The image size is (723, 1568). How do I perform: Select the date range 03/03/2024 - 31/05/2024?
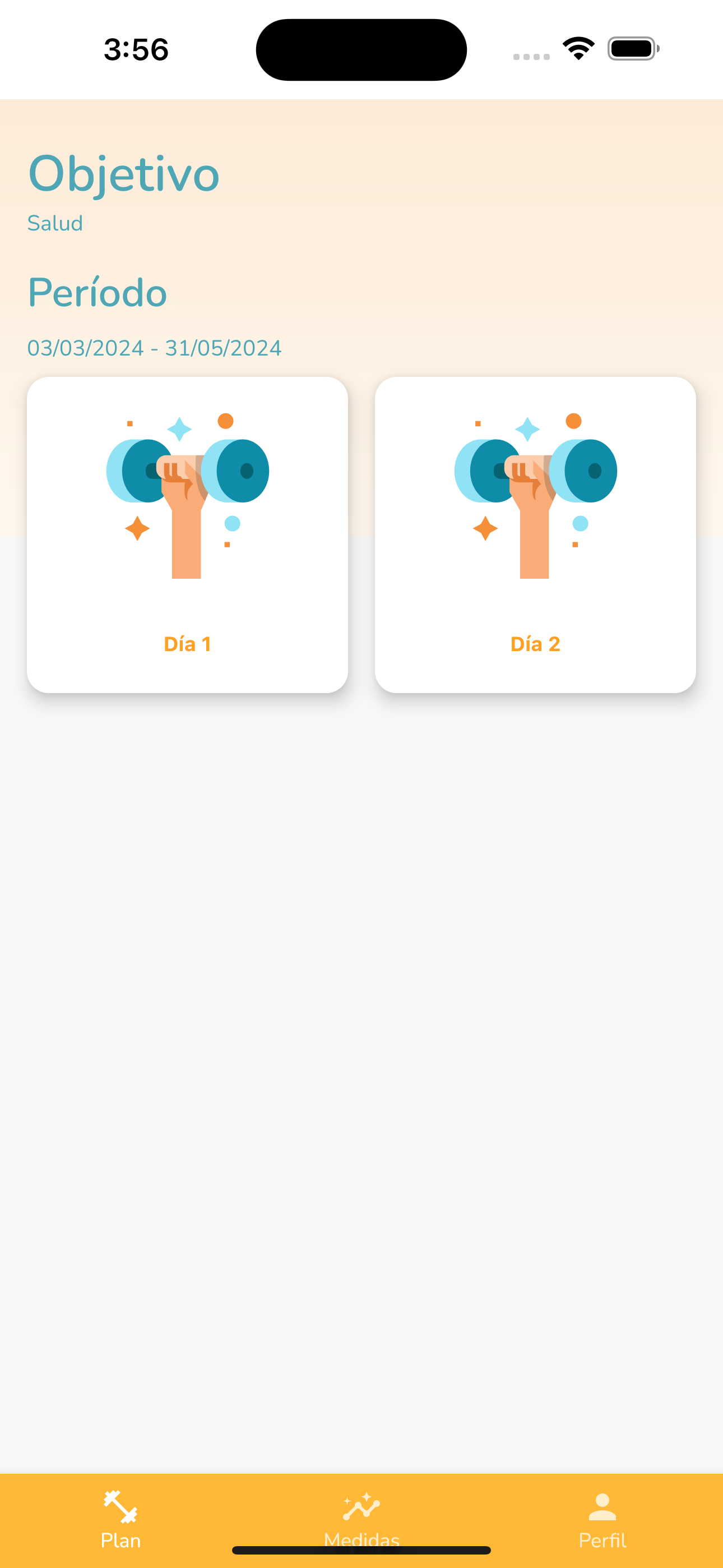(x=154, y=348)
